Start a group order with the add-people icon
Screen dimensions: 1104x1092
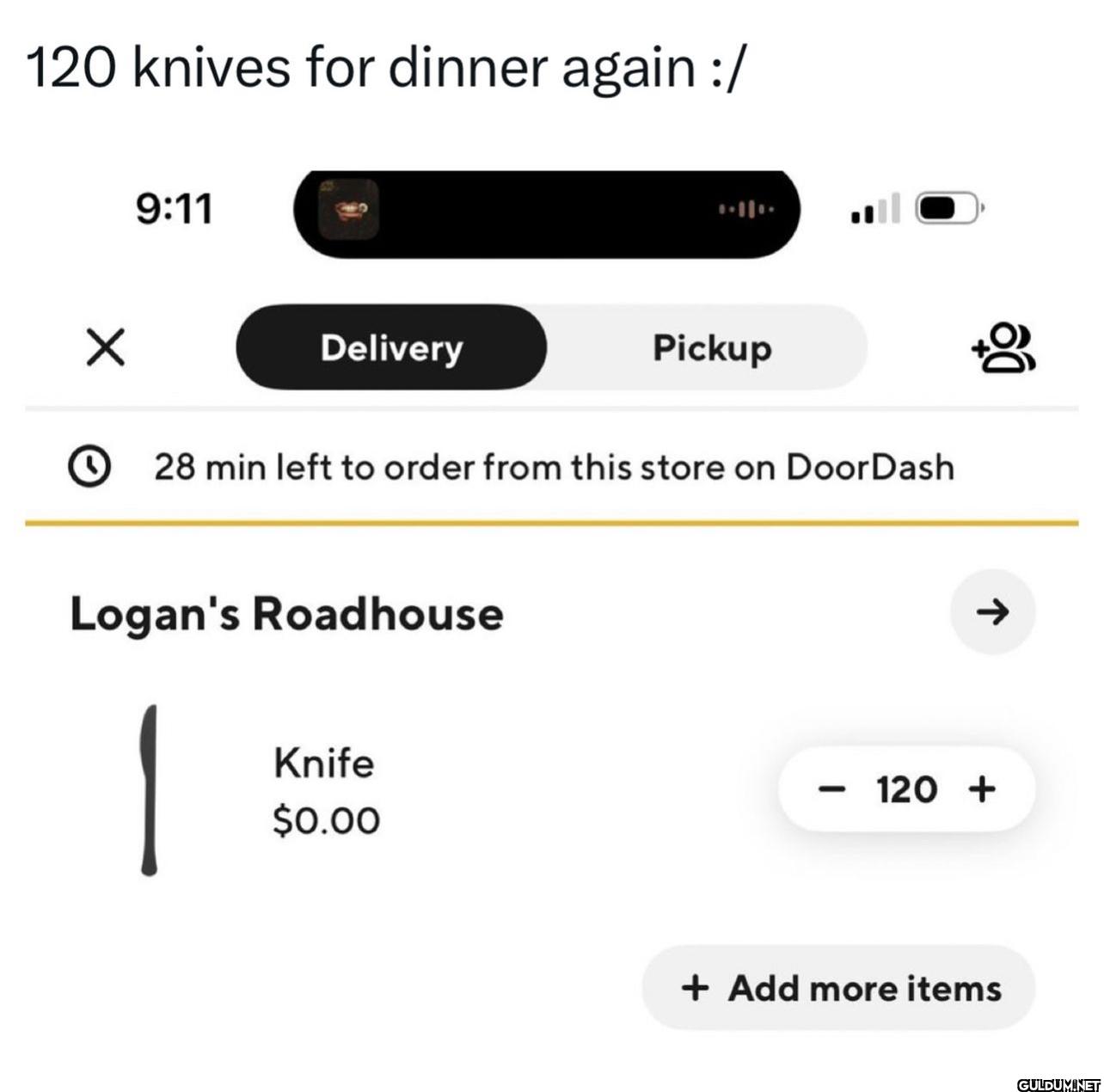coord(1004,347)
